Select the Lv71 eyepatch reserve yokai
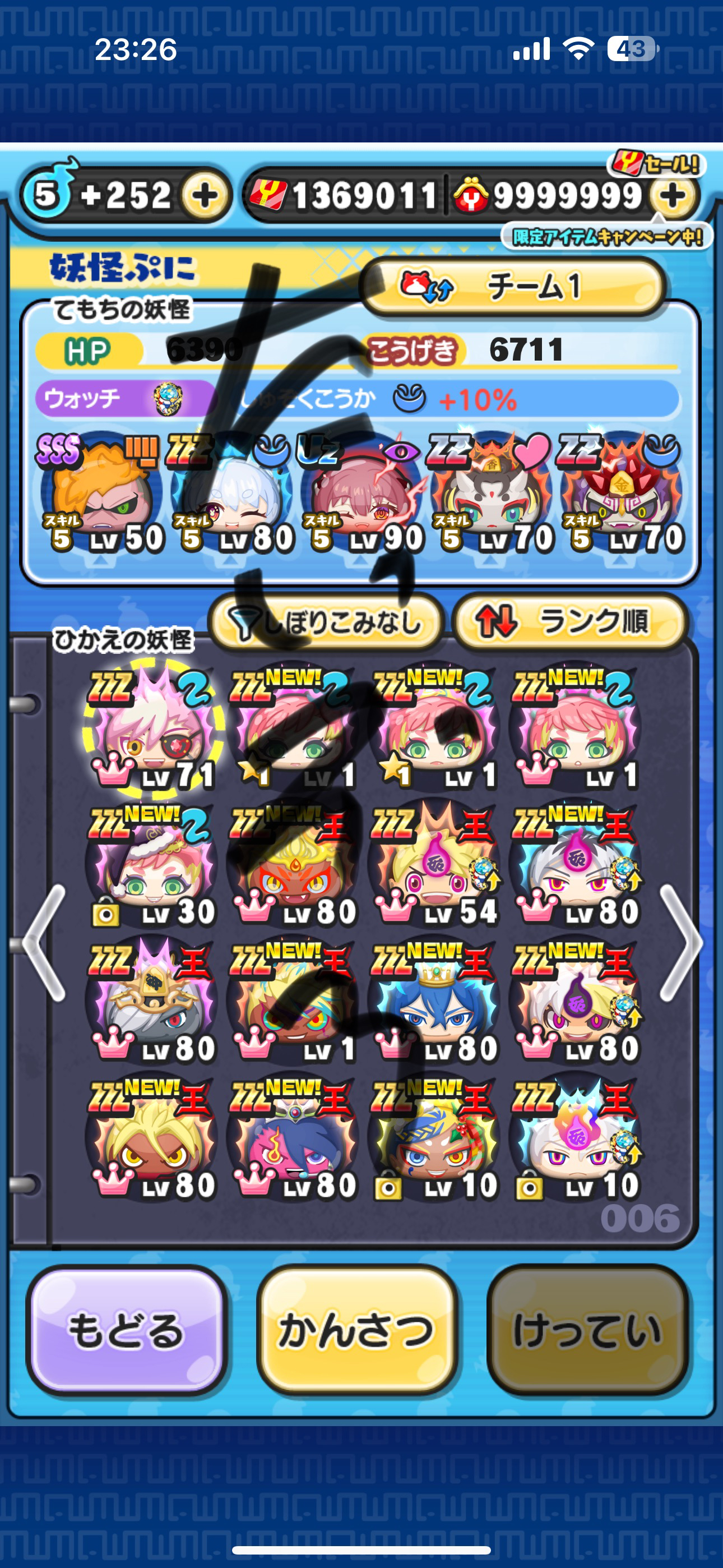Viewport: 723px width, 1568px height. pyautogui.click(x=152, y=727)
